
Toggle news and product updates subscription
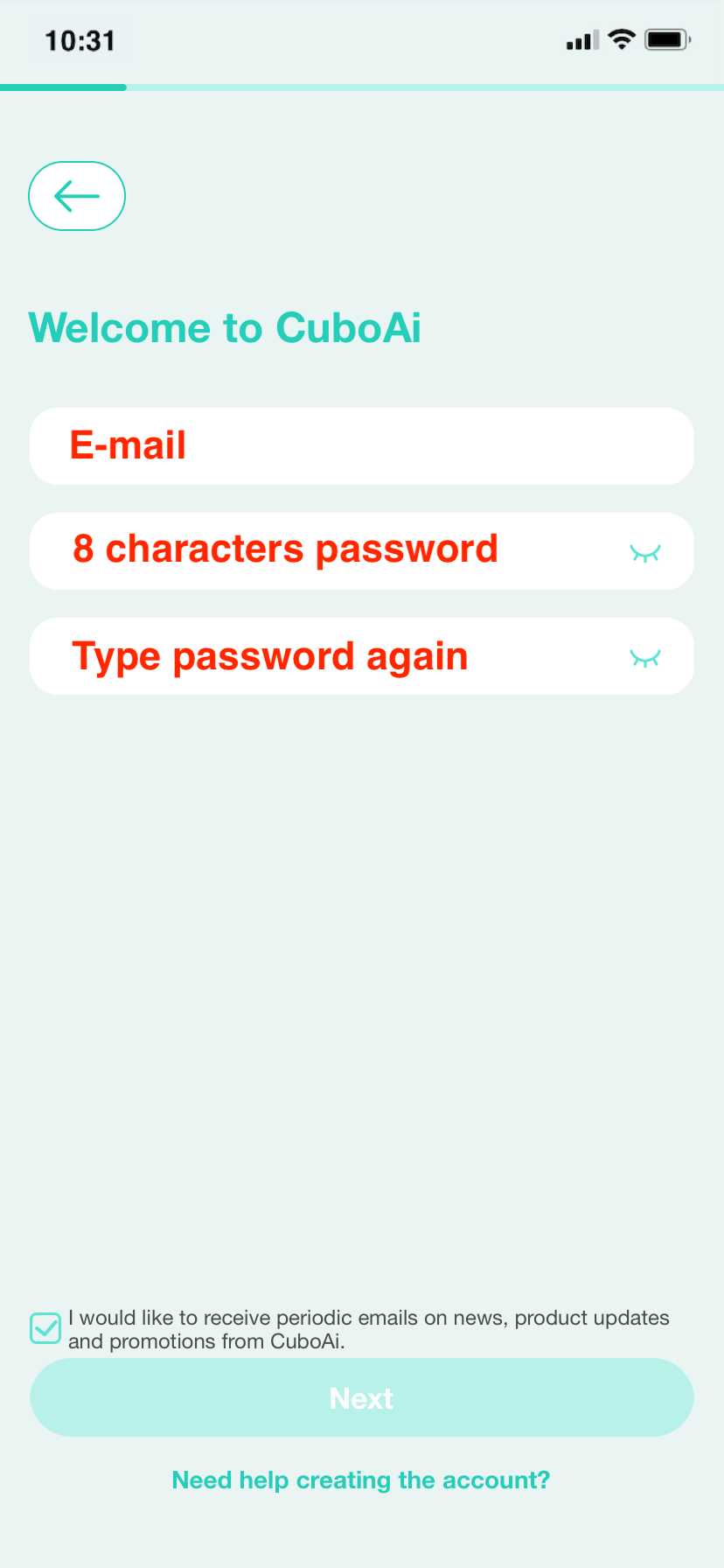coord(45,1328)
